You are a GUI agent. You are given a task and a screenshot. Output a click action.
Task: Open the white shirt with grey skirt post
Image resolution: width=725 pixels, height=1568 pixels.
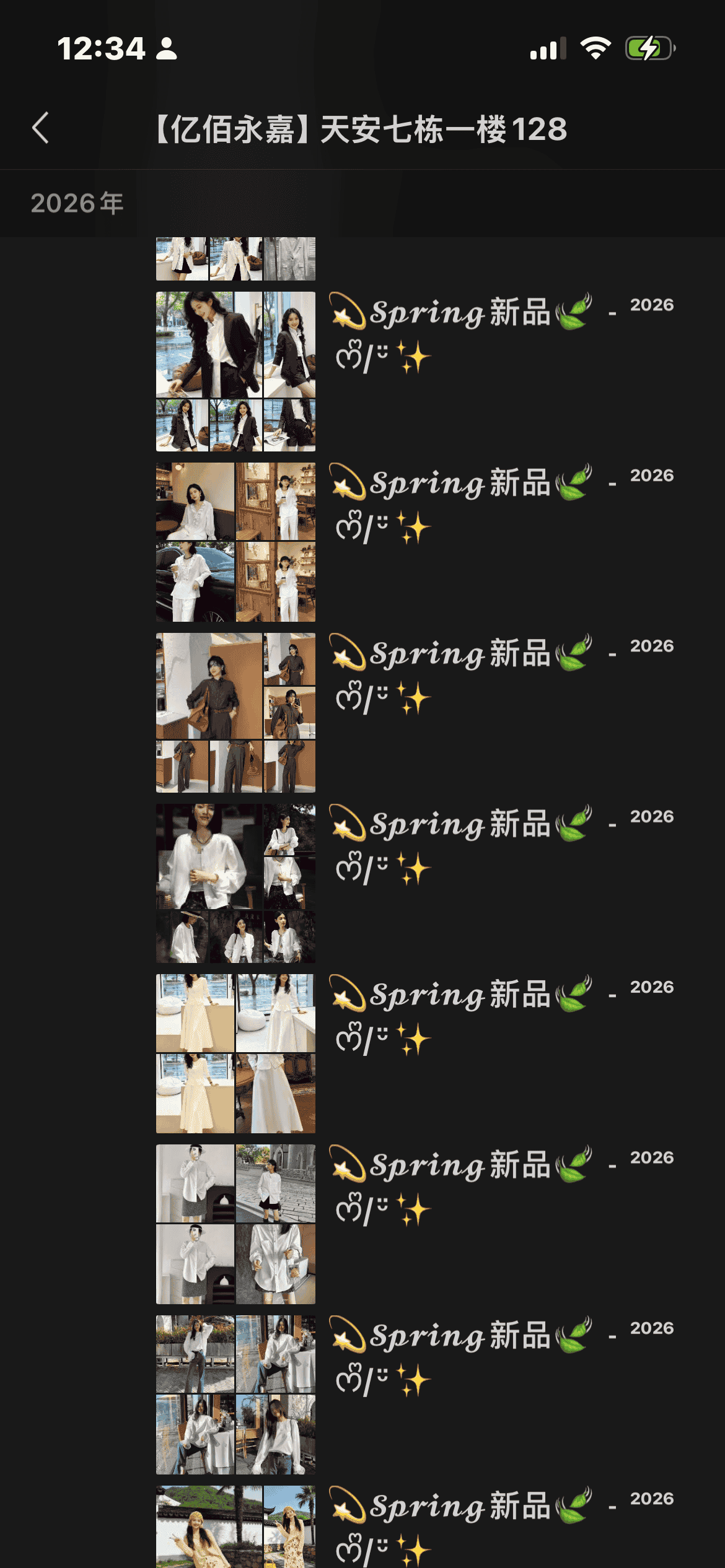tap(235, 1224)
